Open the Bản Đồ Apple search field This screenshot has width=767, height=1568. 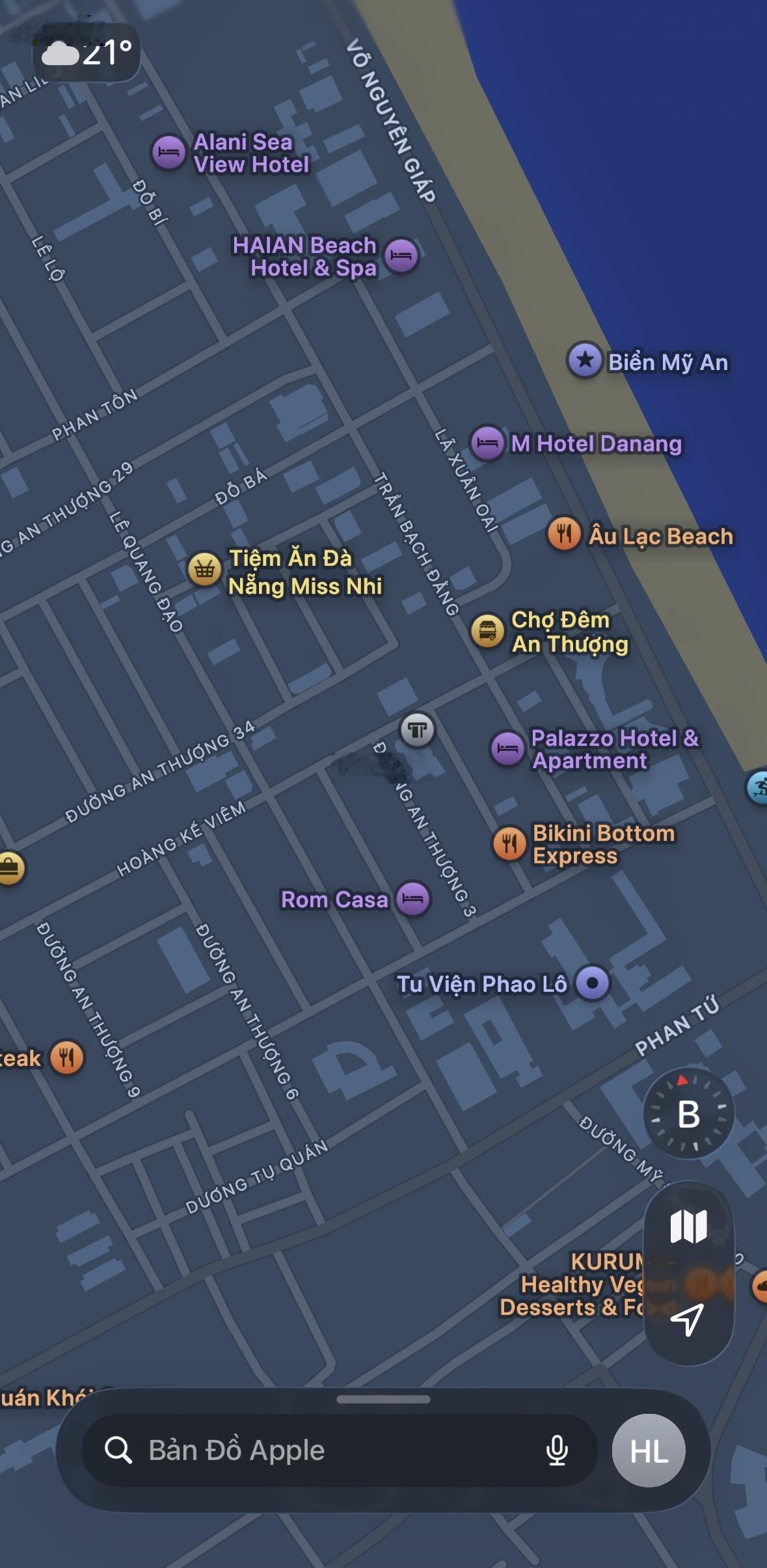312,1450
